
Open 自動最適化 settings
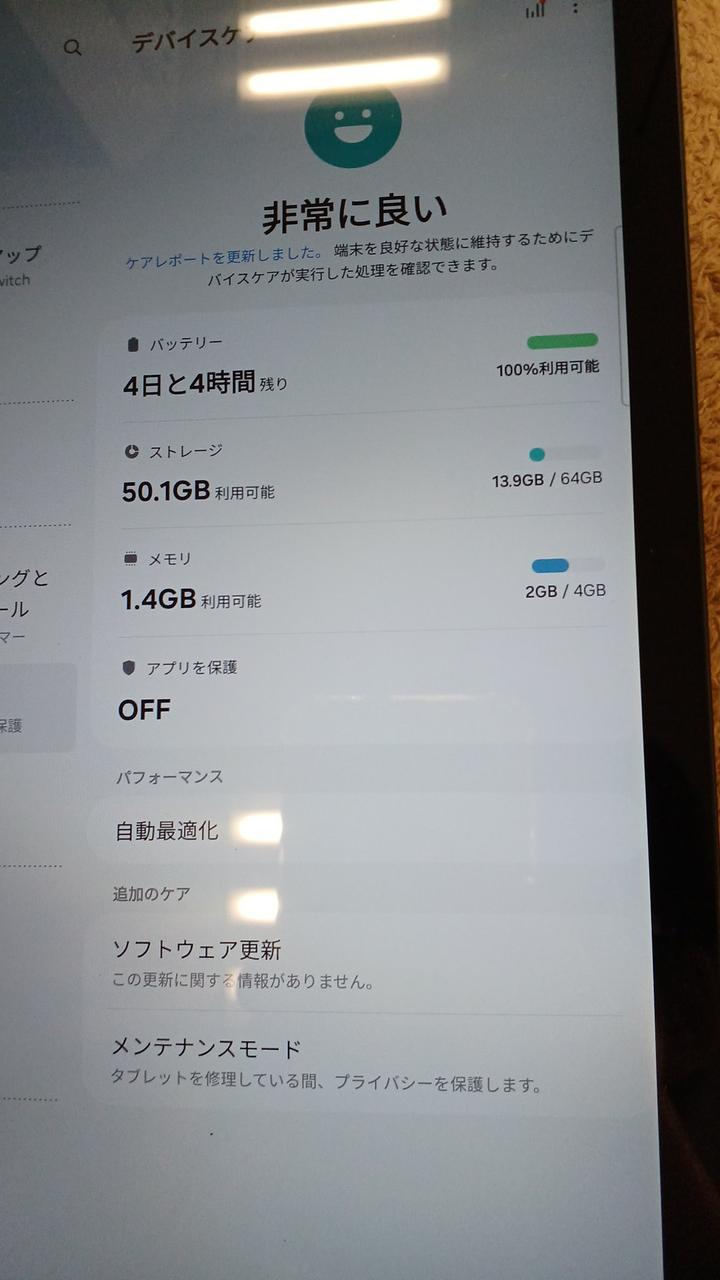[x=360, y=829]
